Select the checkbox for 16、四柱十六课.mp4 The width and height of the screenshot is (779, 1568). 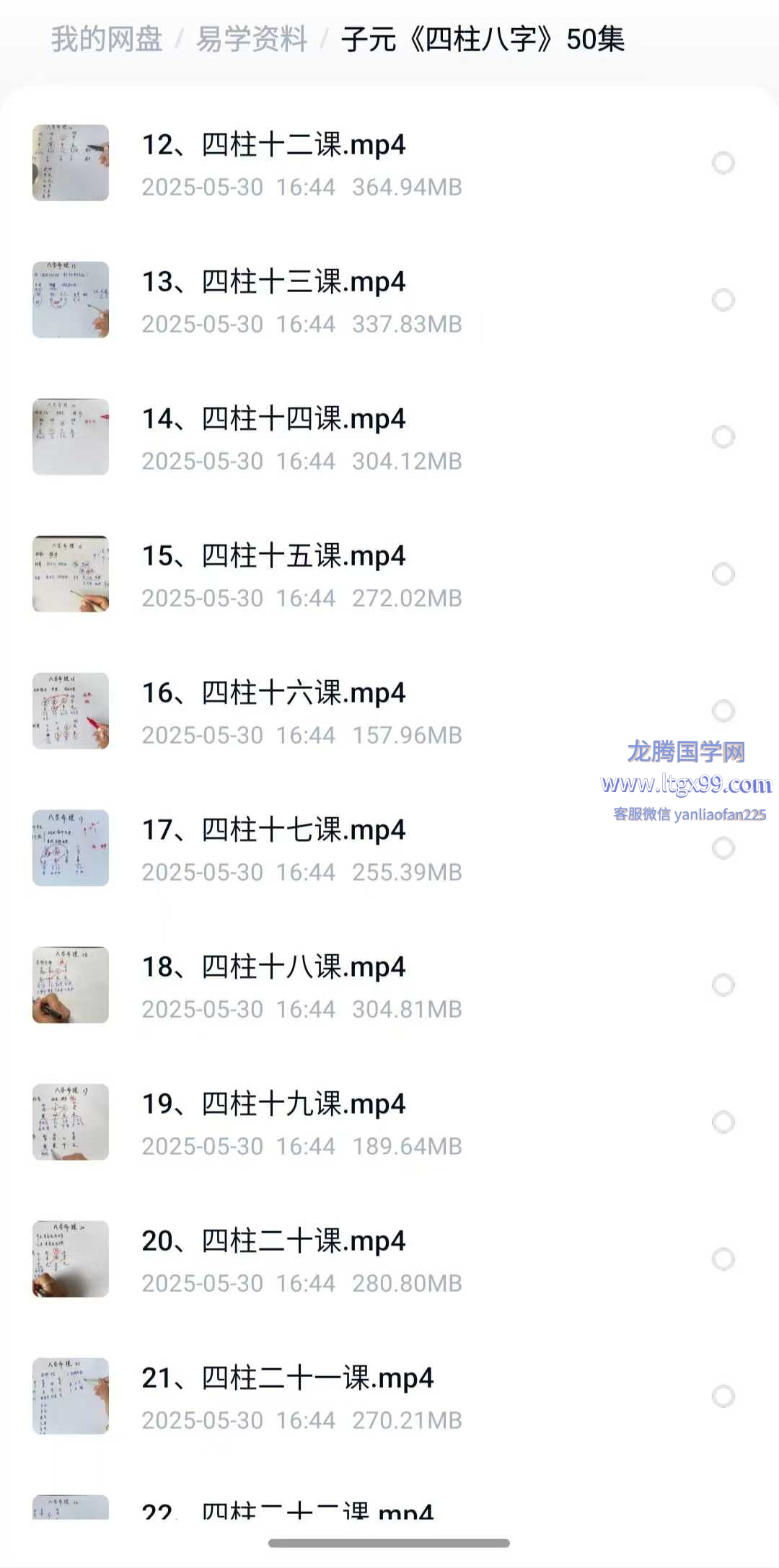pos(723,711)
